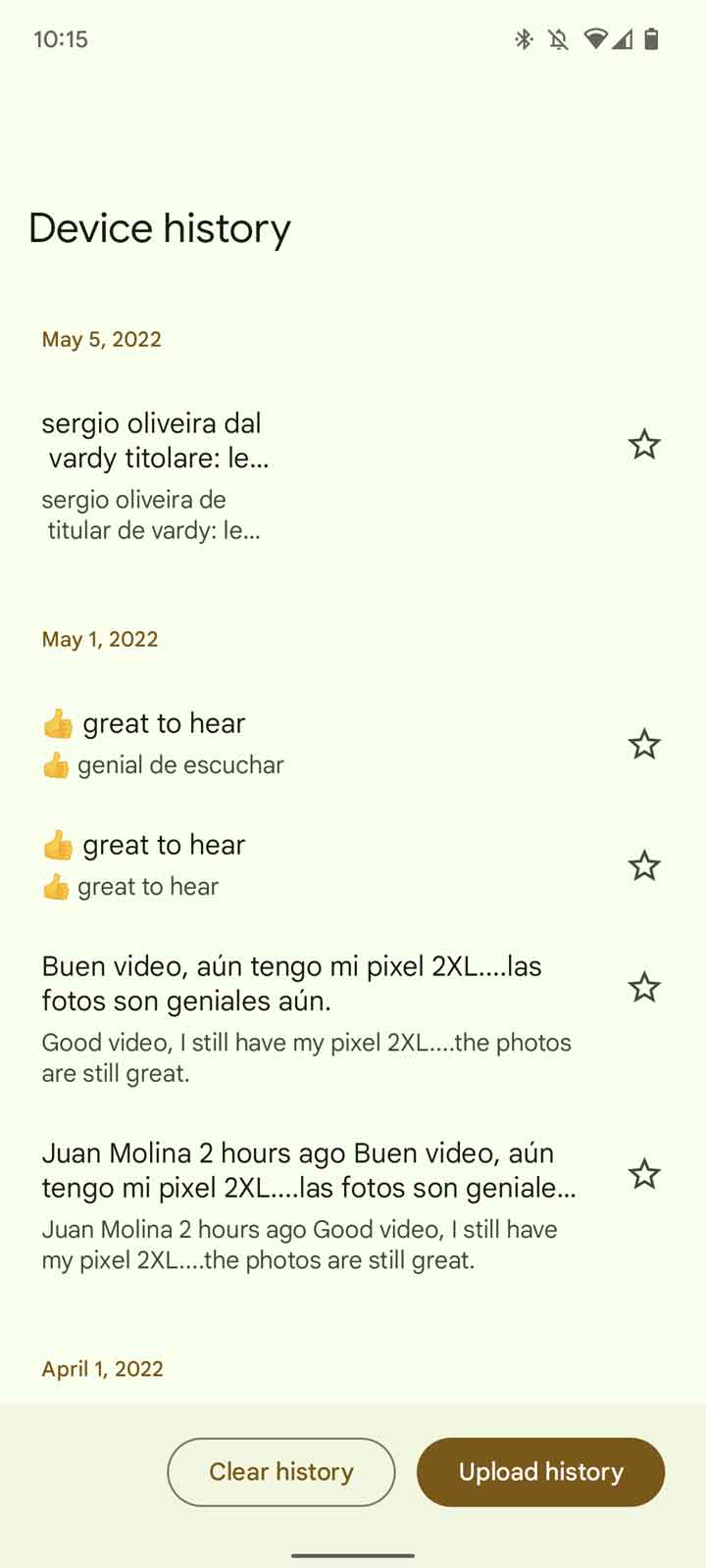Open the 'Good video, I still have' translation
This screenshot has width=706, height=1568.
click(x=306, y=1019)
